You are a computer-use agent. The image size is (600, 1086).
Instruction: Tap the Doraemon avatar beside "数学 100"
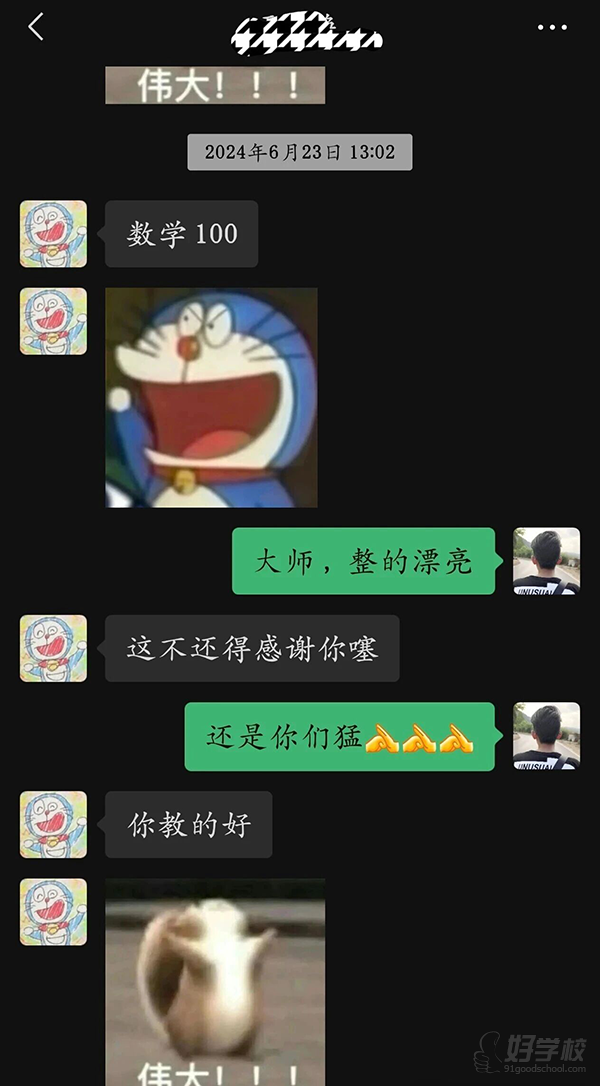(53, 234)
